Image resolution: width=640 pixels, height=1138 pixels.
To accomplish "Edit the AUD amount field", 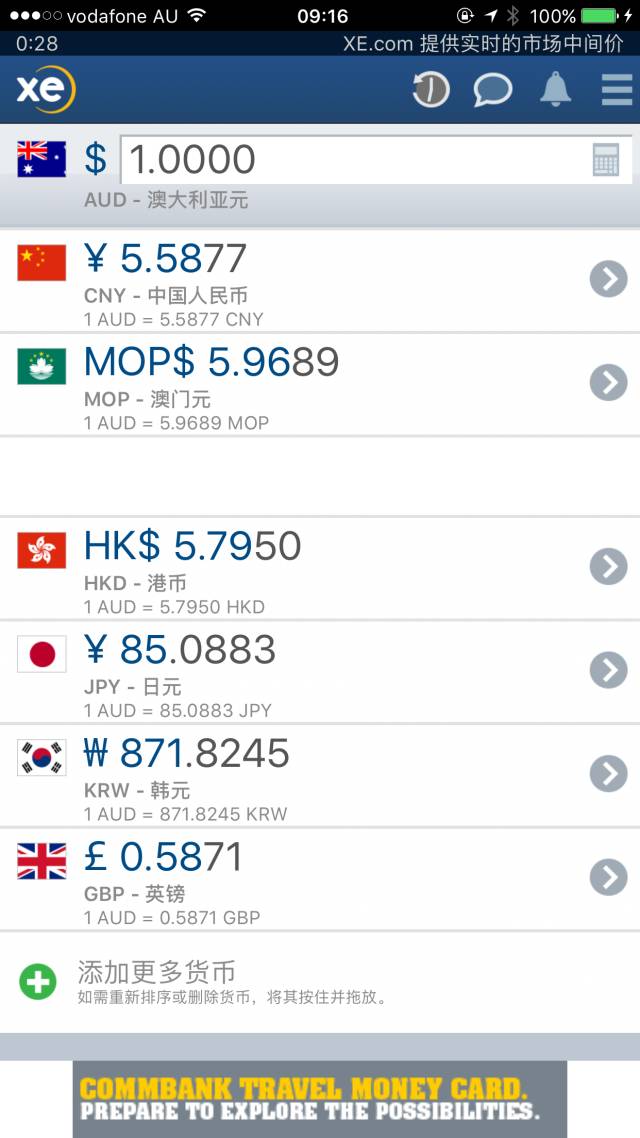I will click(x=355, y=159).
